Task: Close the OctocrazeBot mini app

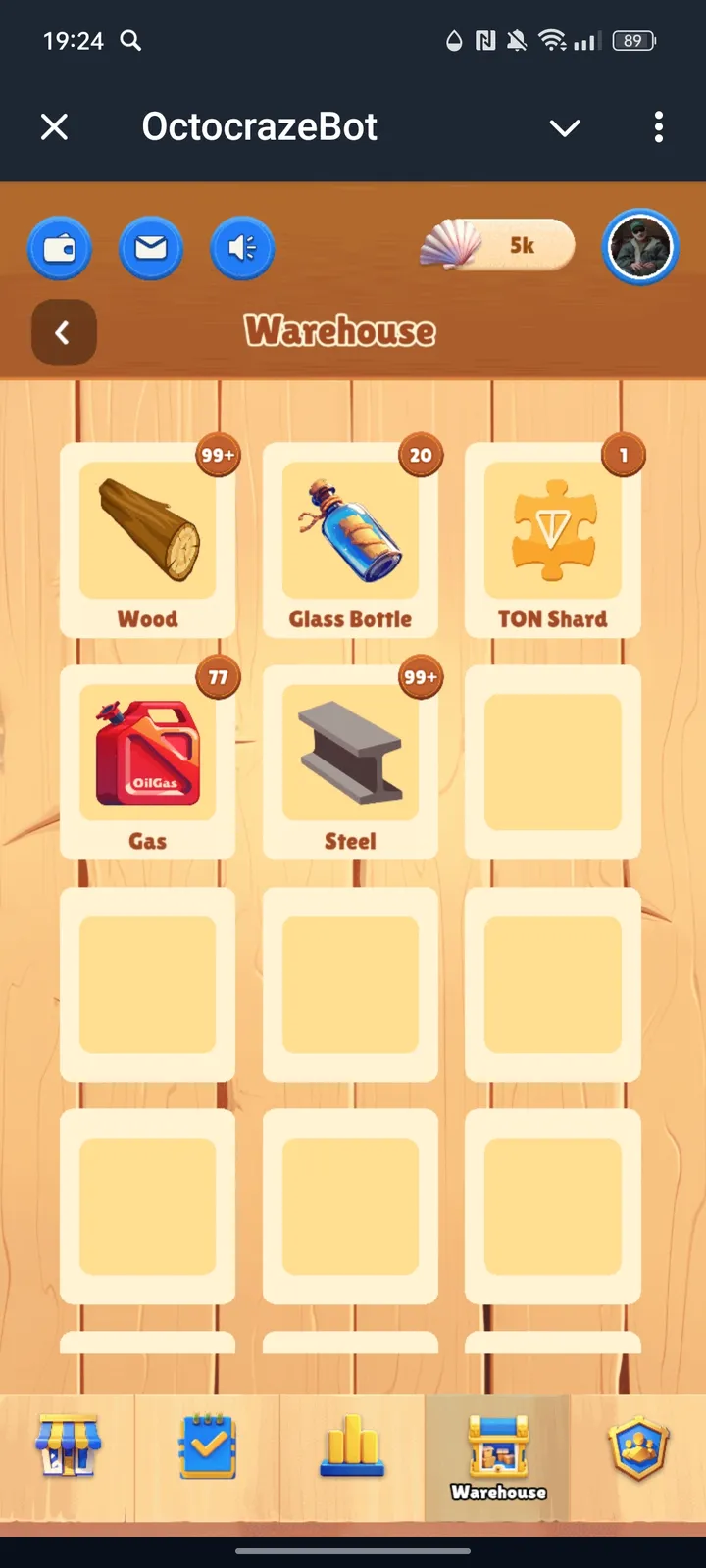Action: (55, 126)
